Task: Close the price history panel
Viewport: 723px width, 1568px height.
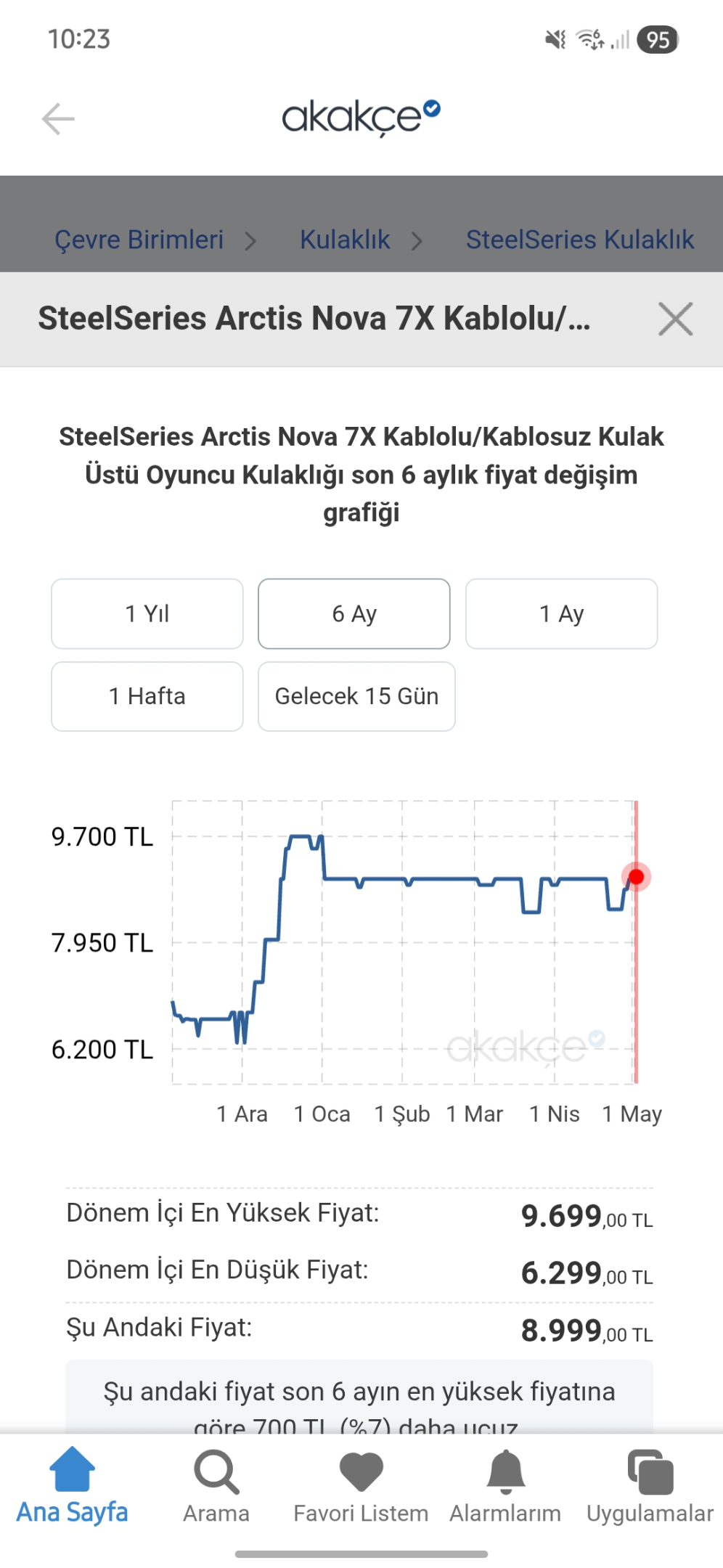Action: pos(675,319)
